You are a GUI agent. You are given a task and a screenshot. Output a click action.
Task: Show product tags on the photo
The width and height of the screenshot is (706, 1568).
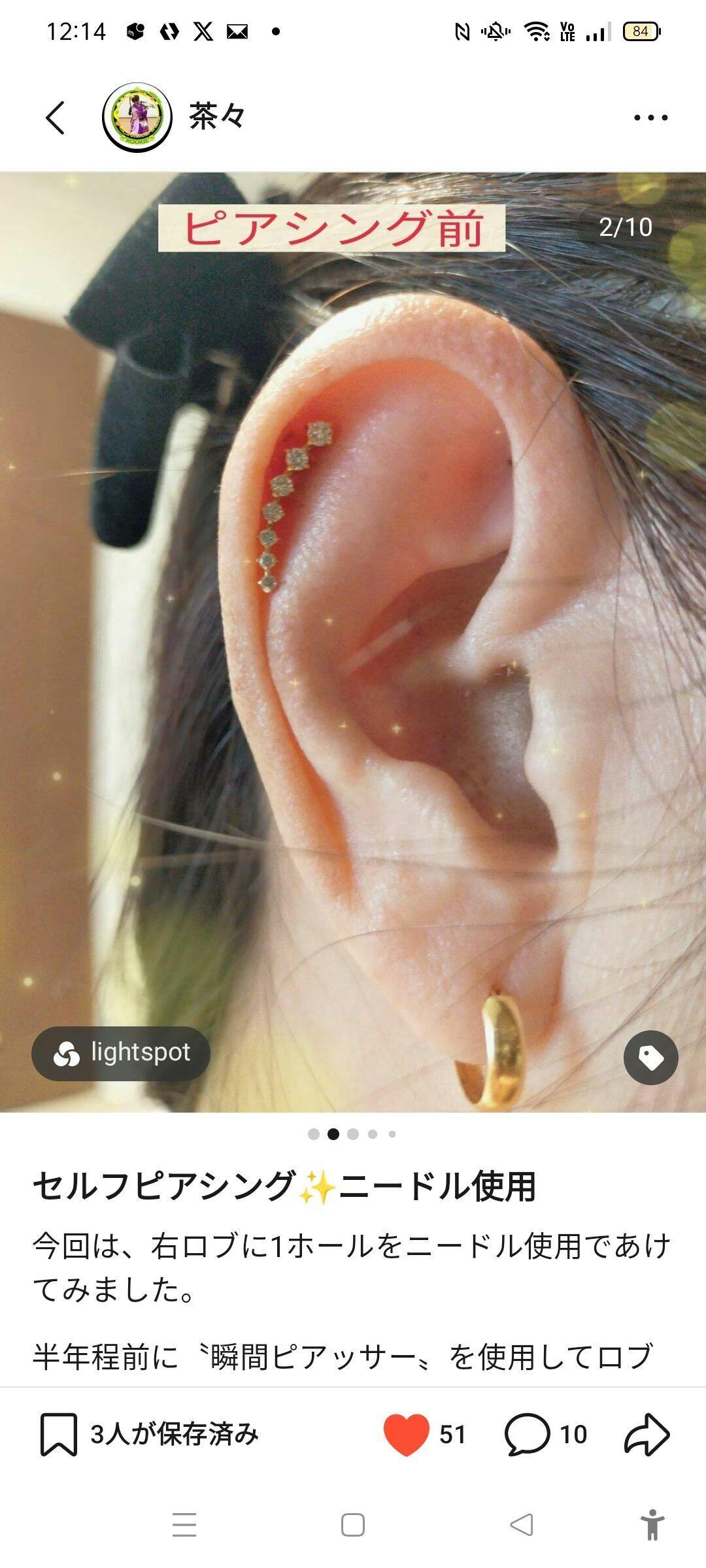[x=650, y=1058]
